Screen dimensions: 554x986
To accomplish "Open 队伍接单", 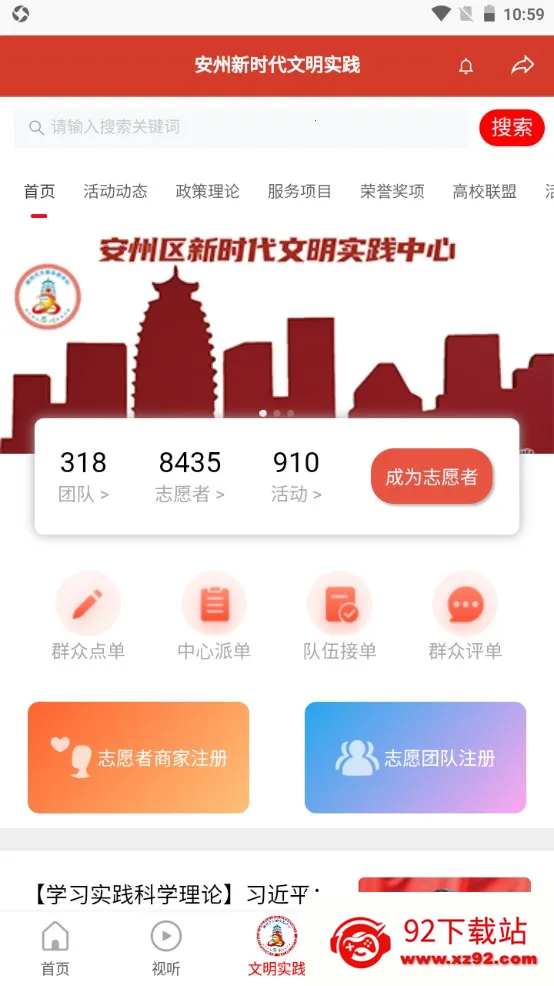I will 340,616.
